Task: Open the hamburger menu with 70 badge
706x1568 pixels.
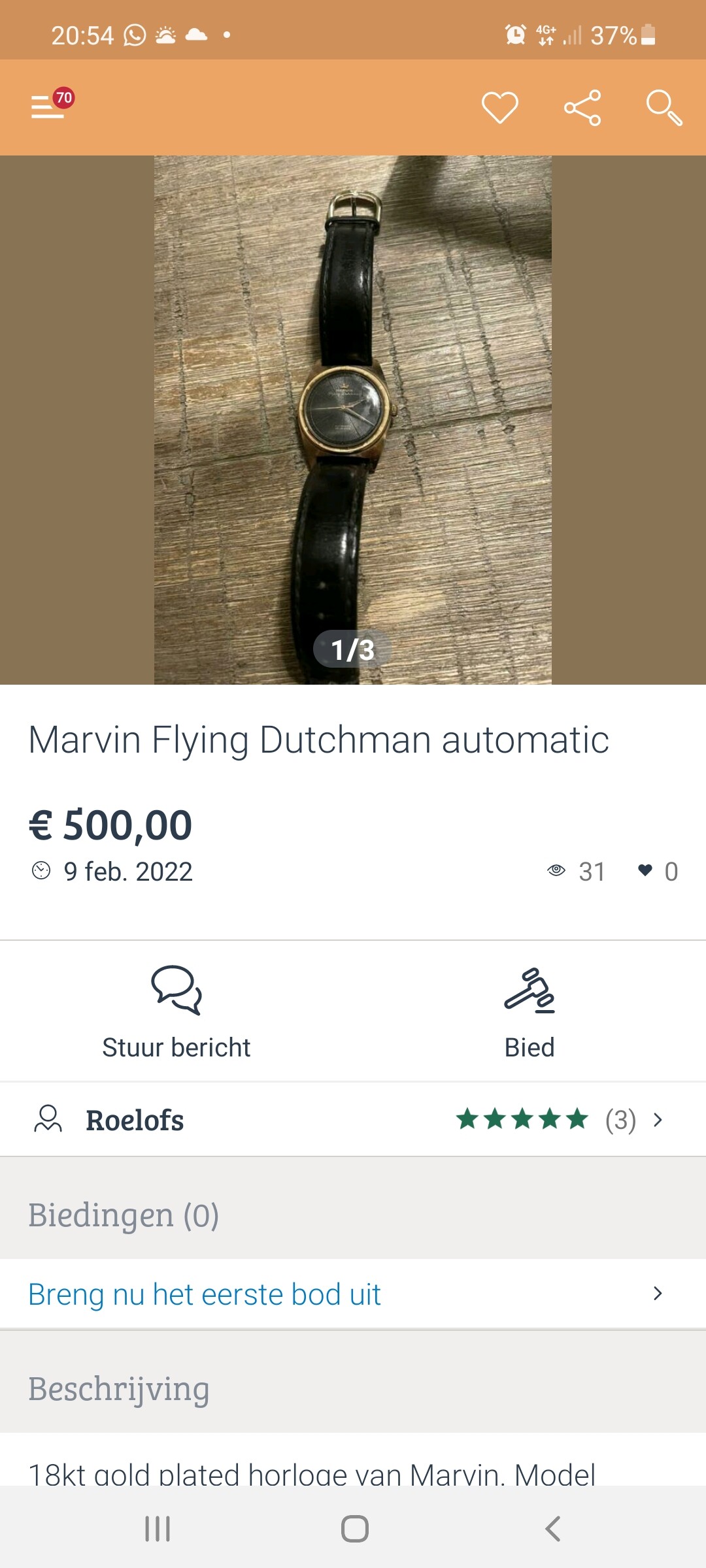Action: click(50, 105)
